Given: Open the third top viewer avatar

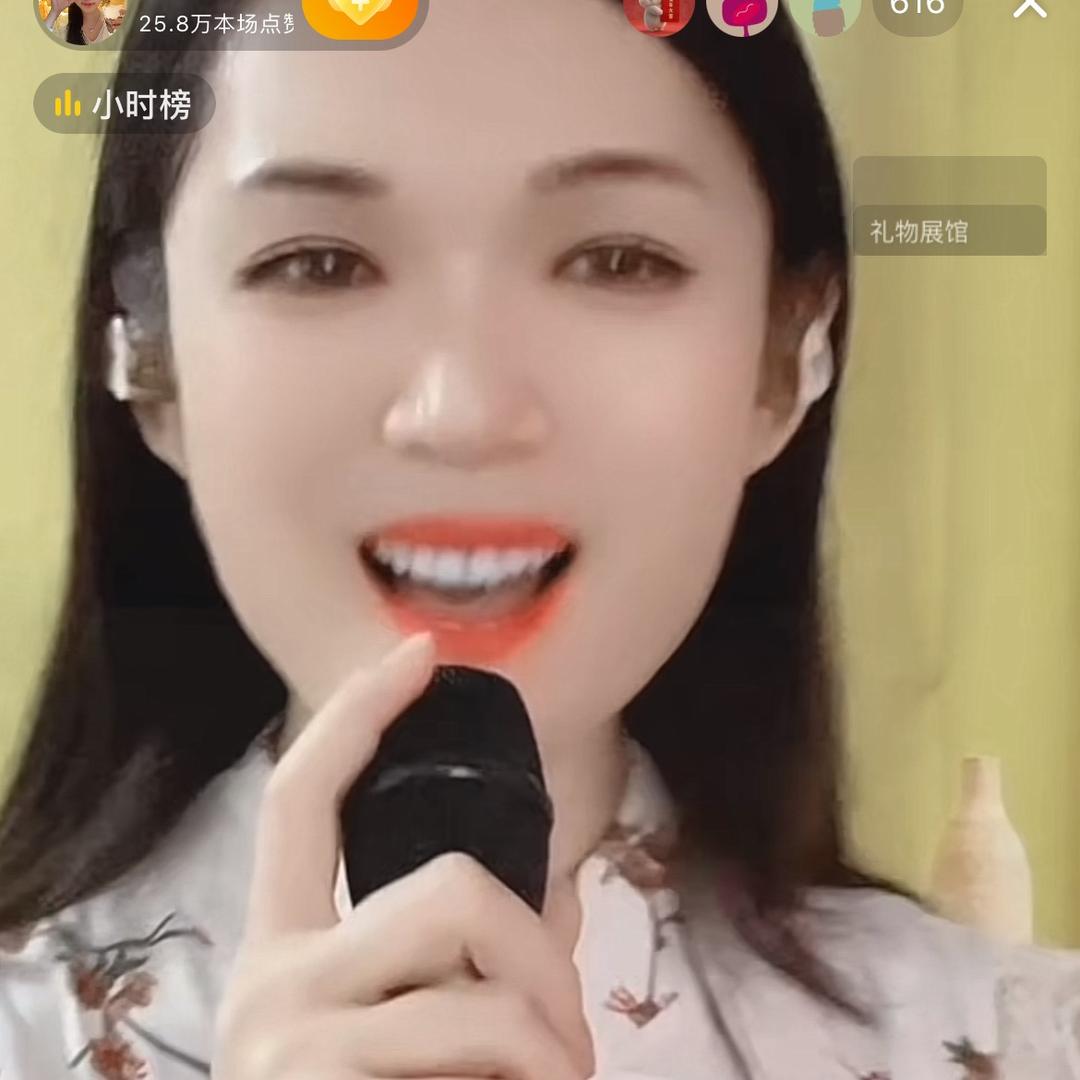Looking at the screenshot, I should (x=825, y=14).
